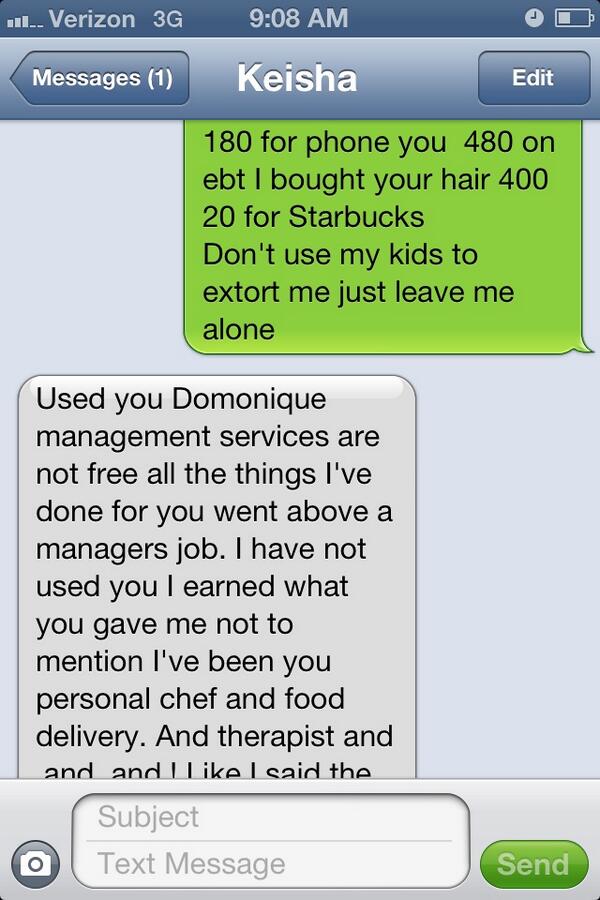Send the message
The image size is (600, 900).
(532, 863)
